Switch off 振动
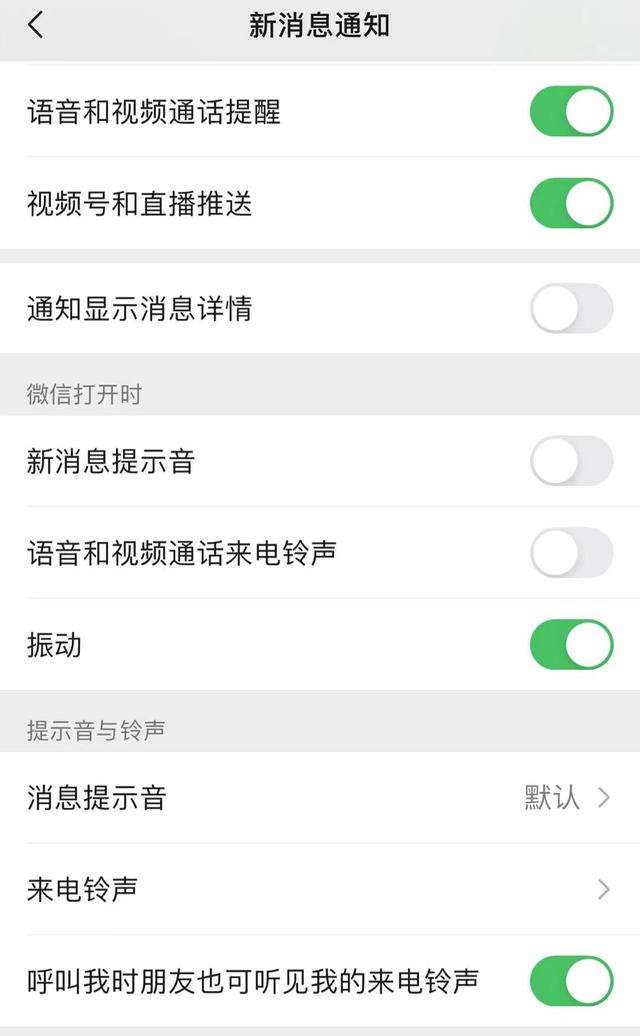The height and width of the screenshot is (1036, 640). (571, 644)
